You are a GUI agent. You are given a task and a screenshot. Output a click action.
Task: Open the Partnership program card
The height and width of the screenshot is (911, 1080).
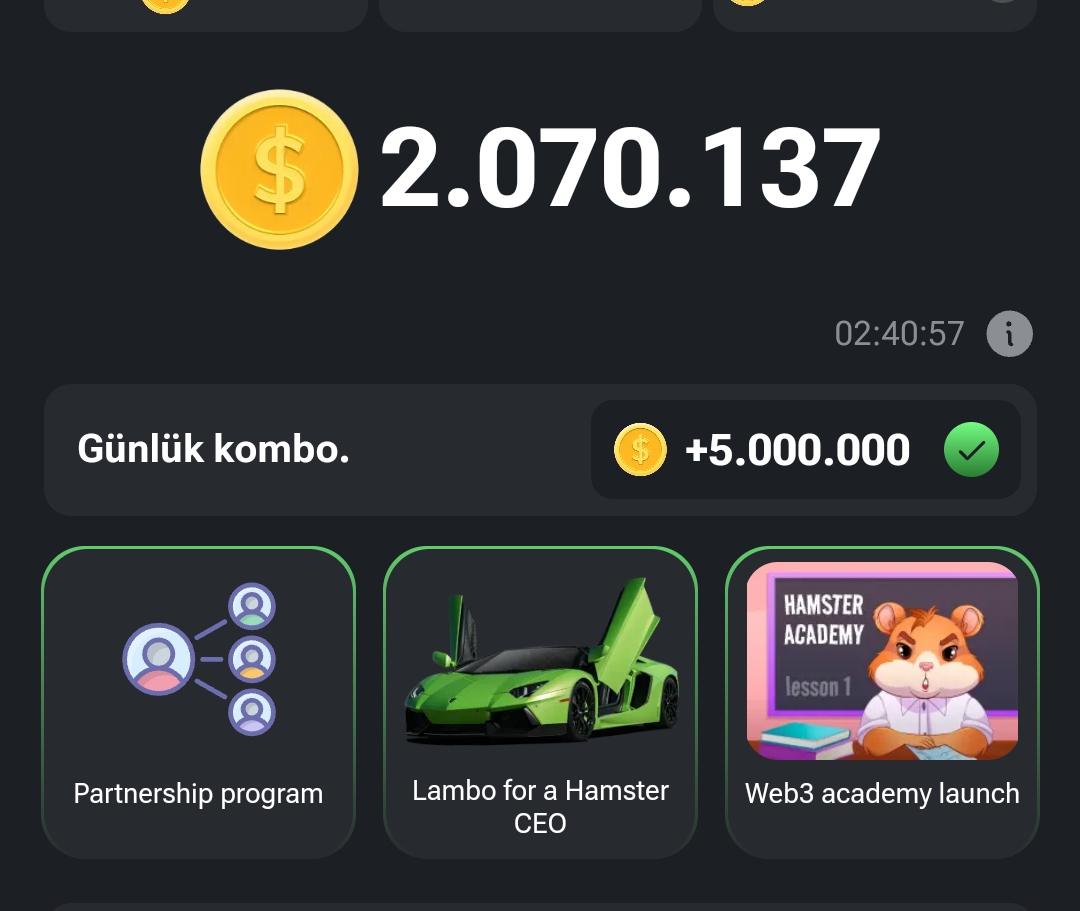(198, 701)
